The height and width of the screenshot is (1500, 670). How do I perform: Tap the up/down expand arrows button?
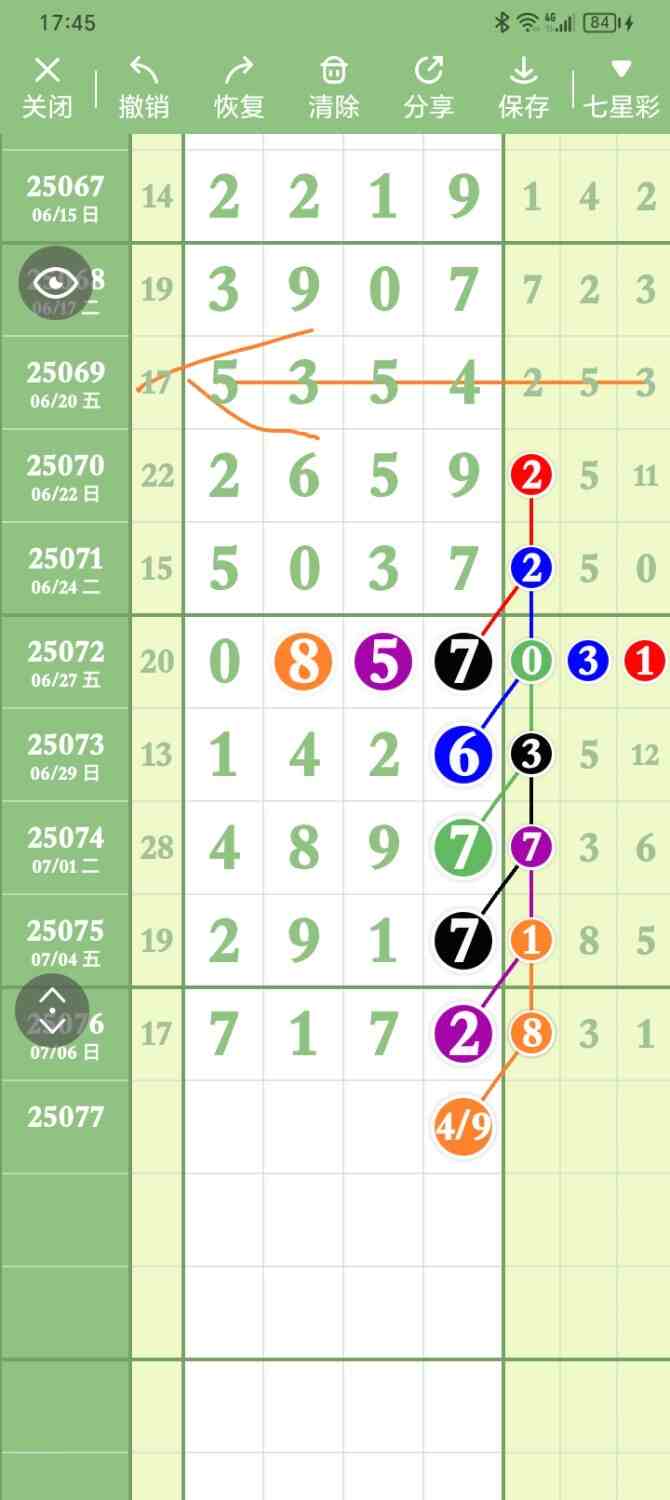tap(52, 1010)
